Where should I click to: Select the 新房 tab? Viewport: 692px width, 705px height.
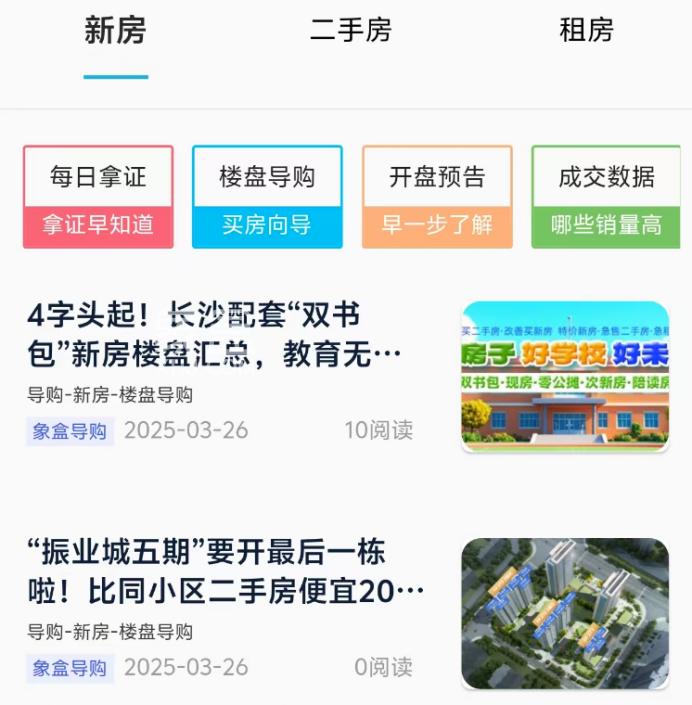coord(115,31)
